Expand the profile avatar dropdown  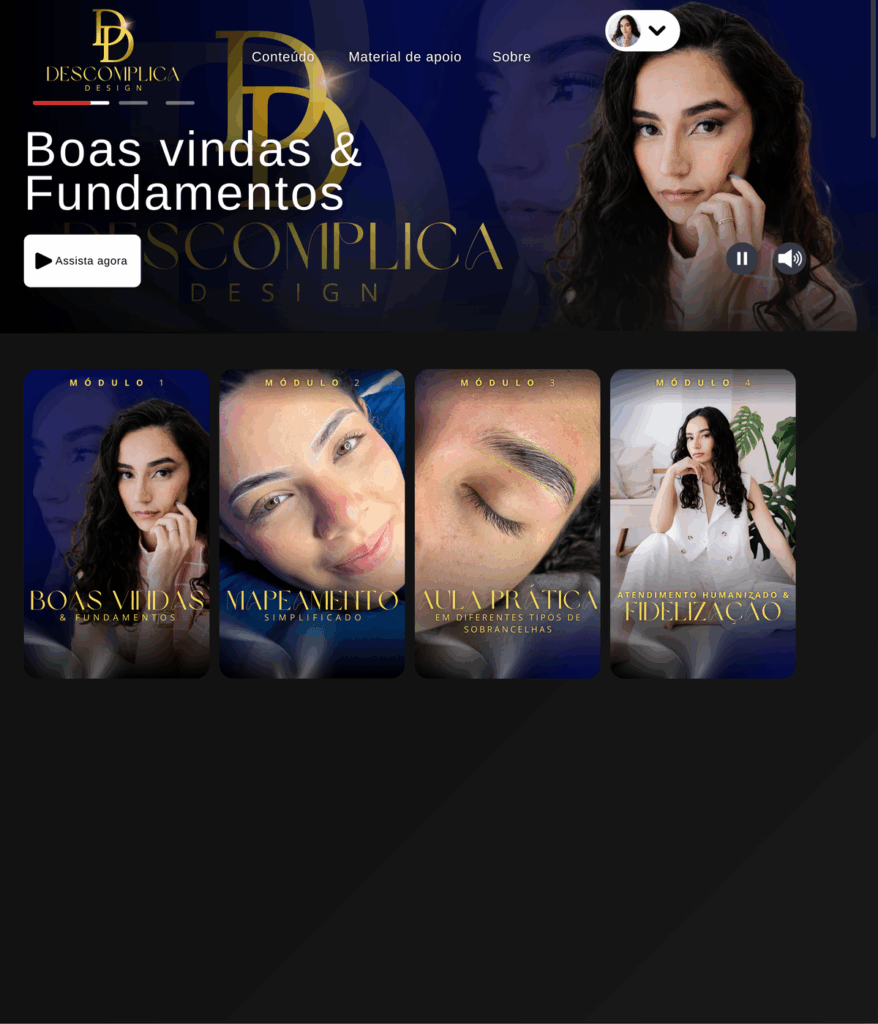[x=643, y=31]
